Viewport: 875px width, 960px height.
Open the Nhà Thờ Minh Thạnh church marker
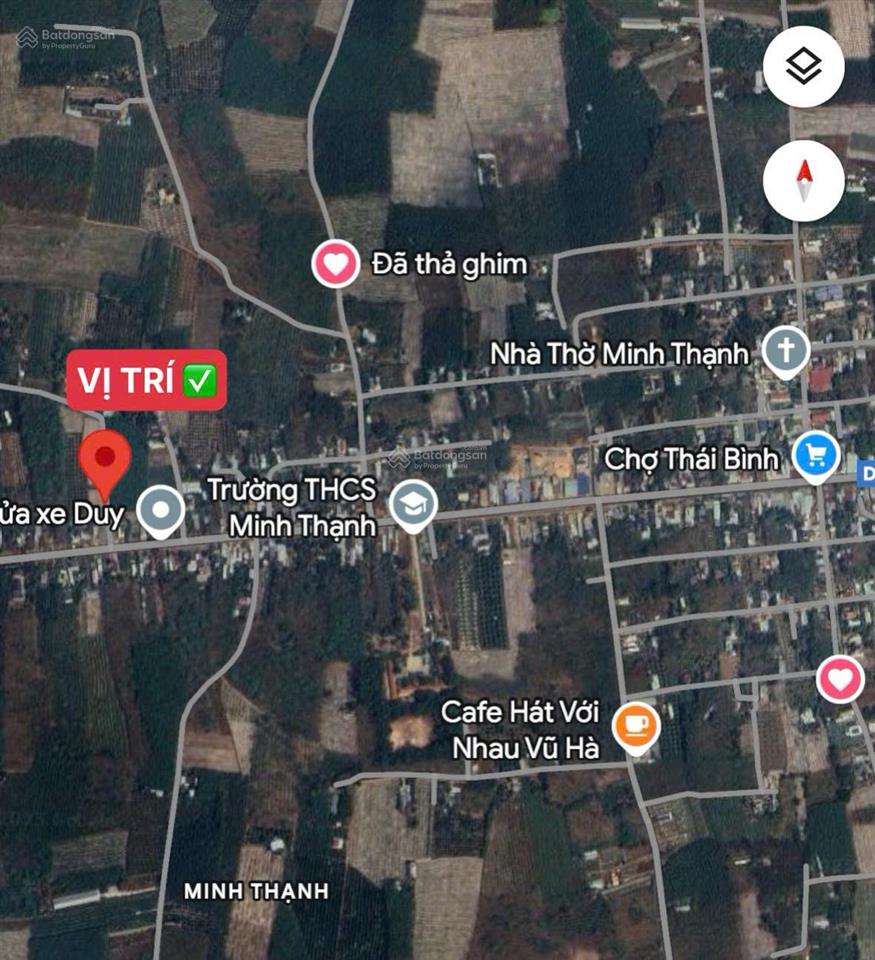786,352
